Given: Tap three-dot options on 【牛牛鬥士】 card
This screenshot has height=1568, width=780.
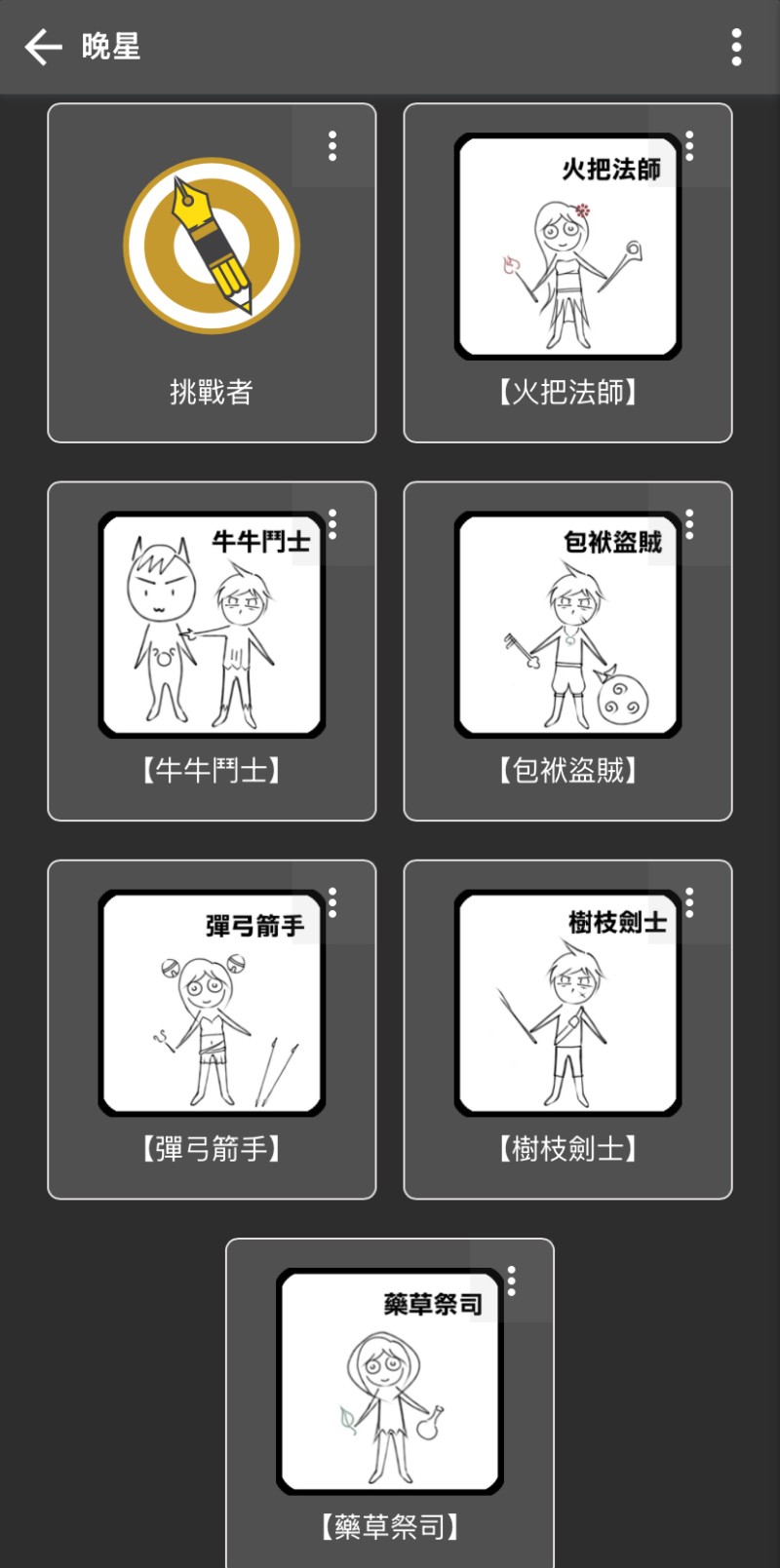Looking at the screenshot, I should pos(333,523).
